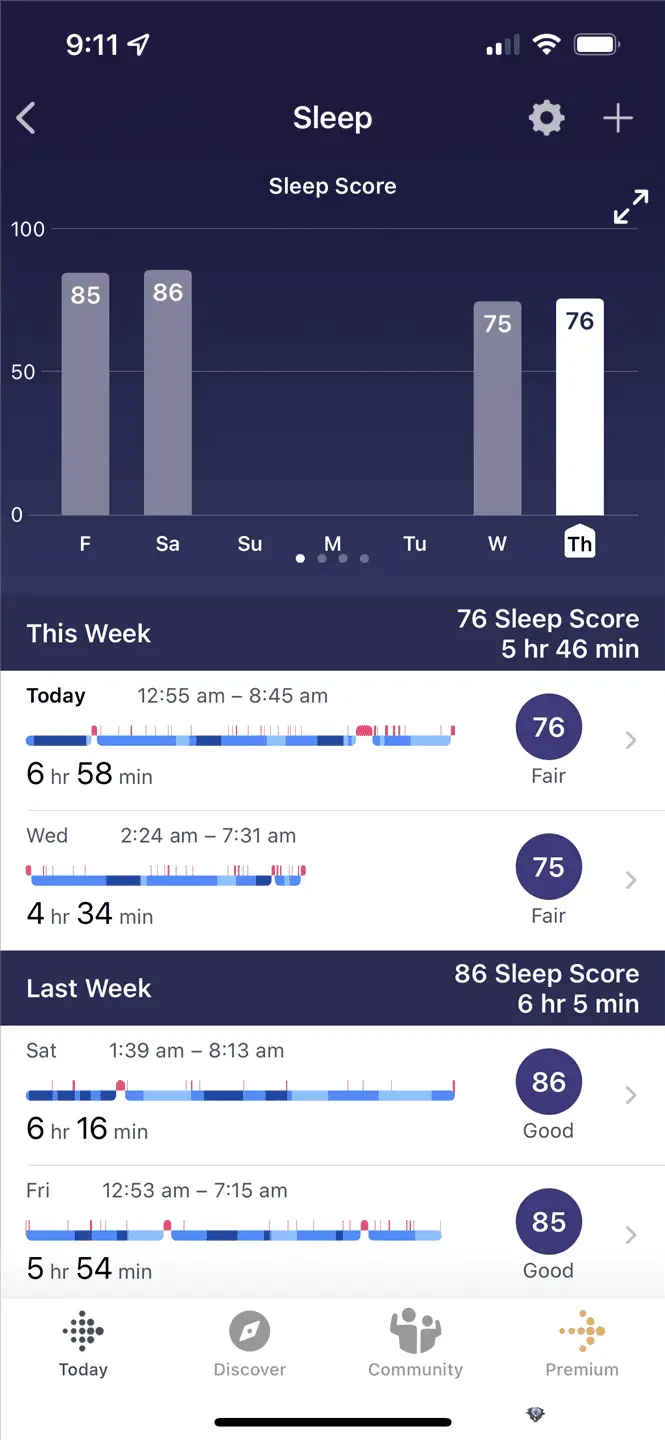Open Today's sleep log 6 hr 58 min

coord(332,740)
